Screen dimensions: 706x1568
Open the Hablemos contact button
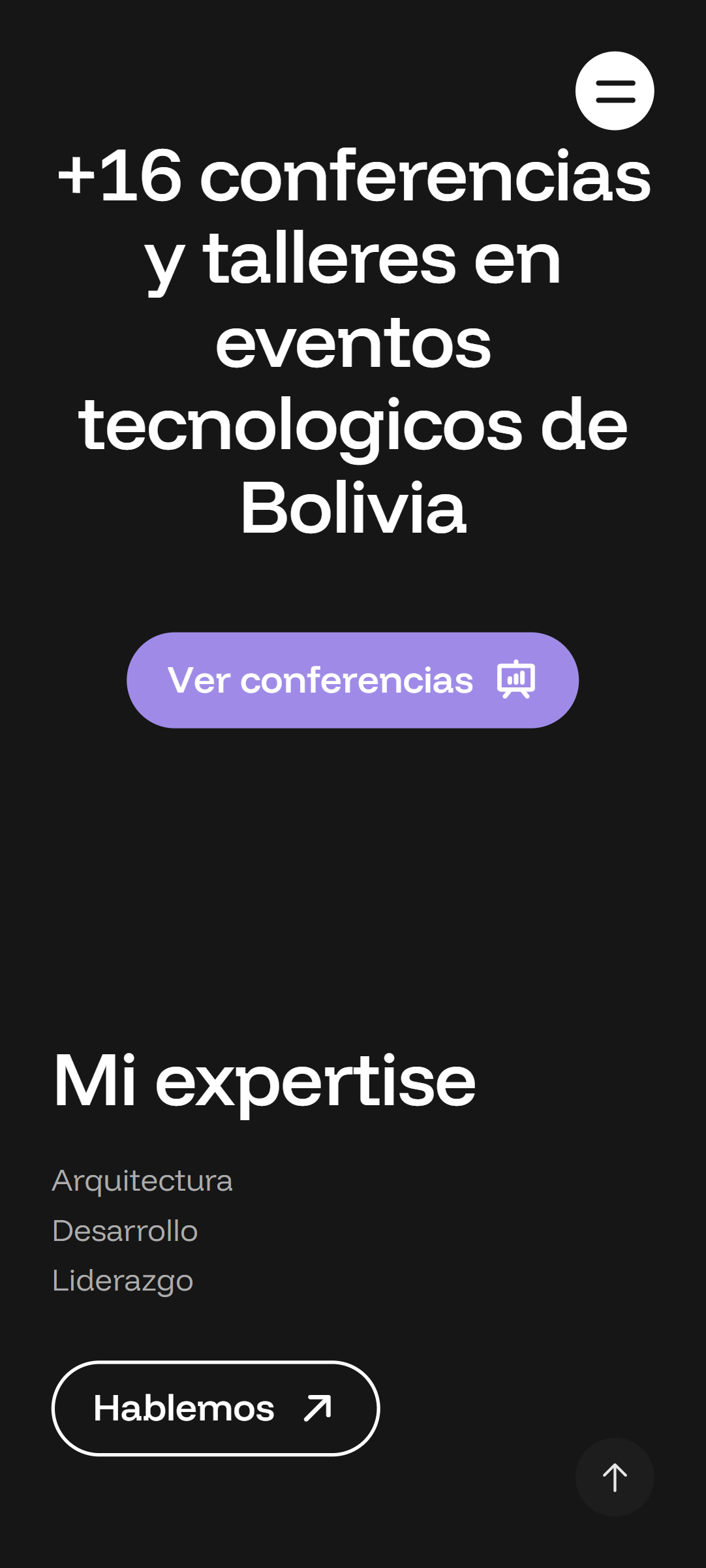pyautogui.click(x=215, y=1408)
